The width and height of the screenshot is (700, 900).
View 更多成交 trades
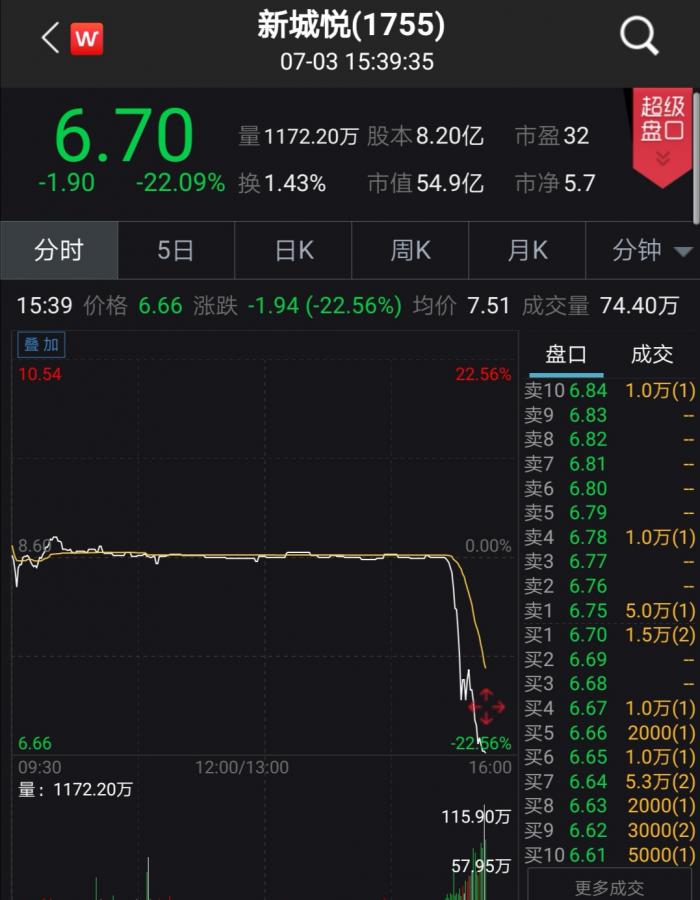[610, 887]
